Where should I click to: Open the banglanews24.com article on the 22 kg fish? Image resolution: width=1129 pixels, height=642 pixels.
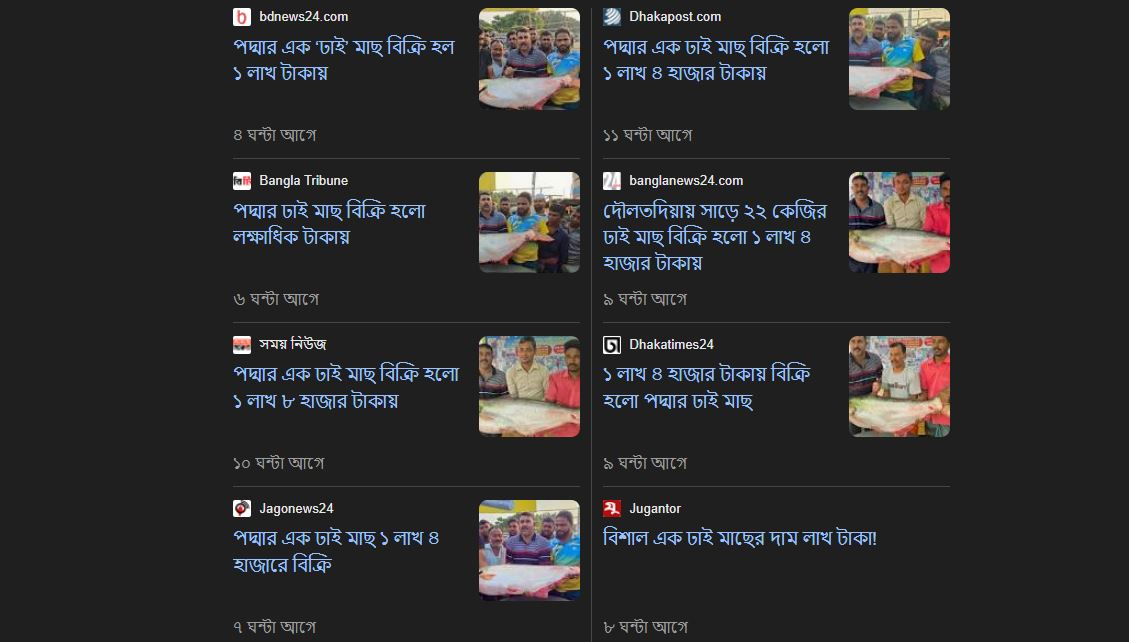(715, 237)
